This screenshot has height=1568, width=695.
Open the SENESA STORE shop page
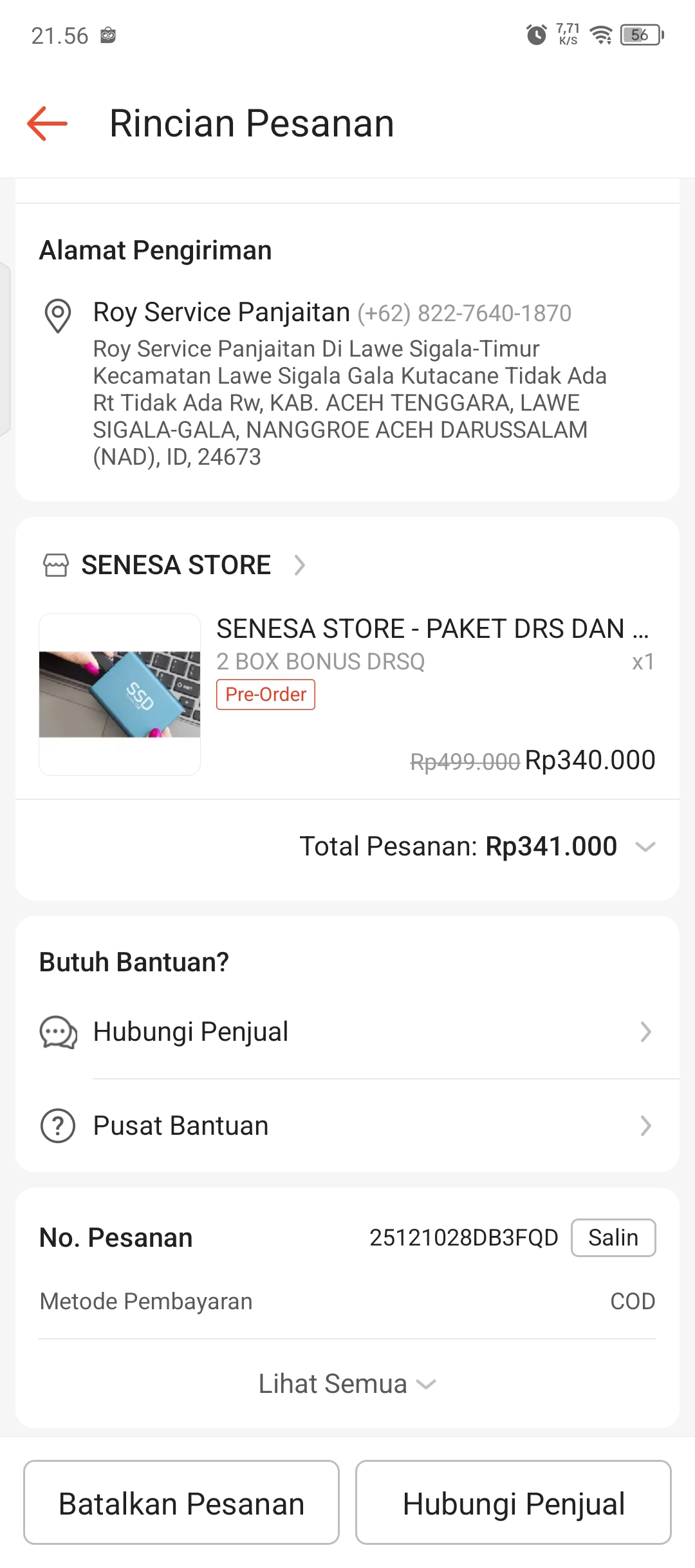(175, 565)
